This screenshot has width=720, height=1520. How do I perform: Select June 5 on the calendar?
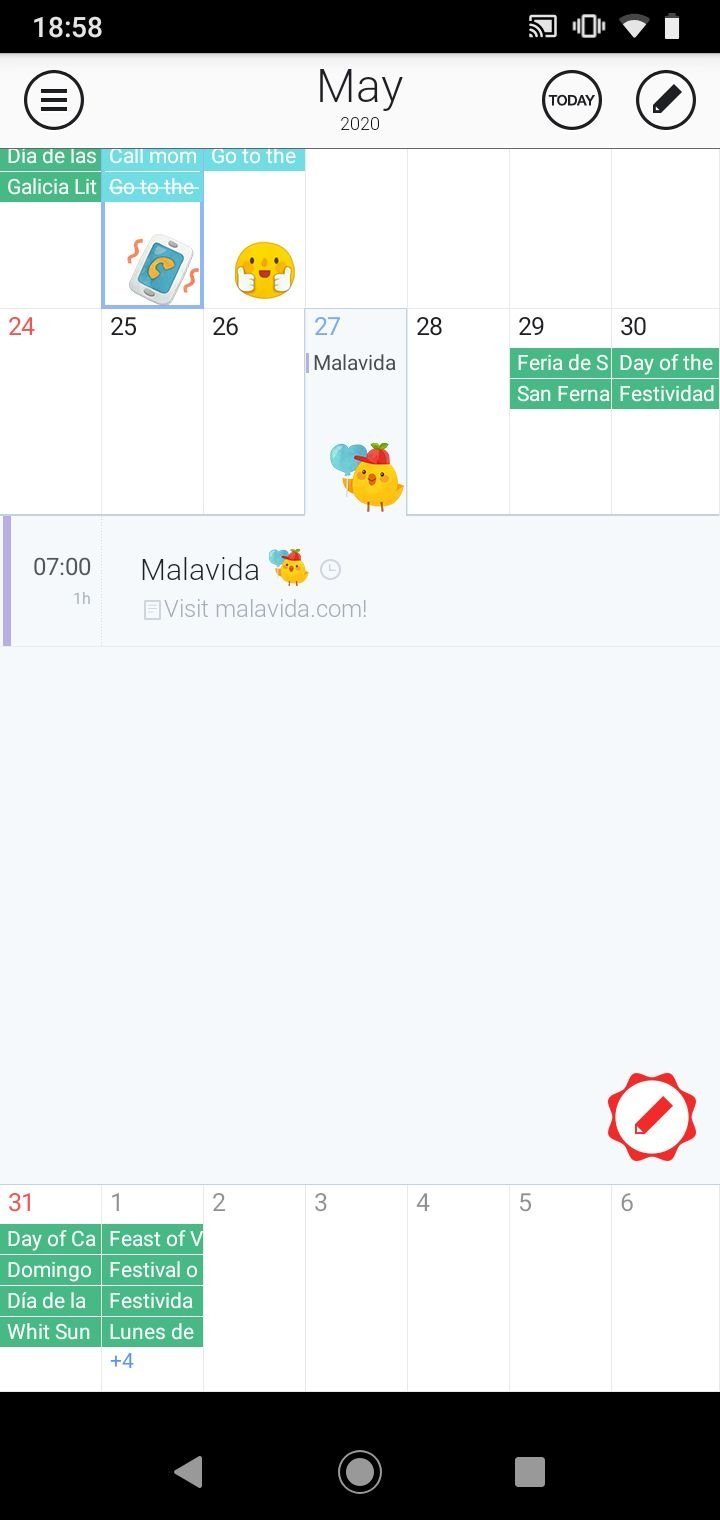(560, 1285)
